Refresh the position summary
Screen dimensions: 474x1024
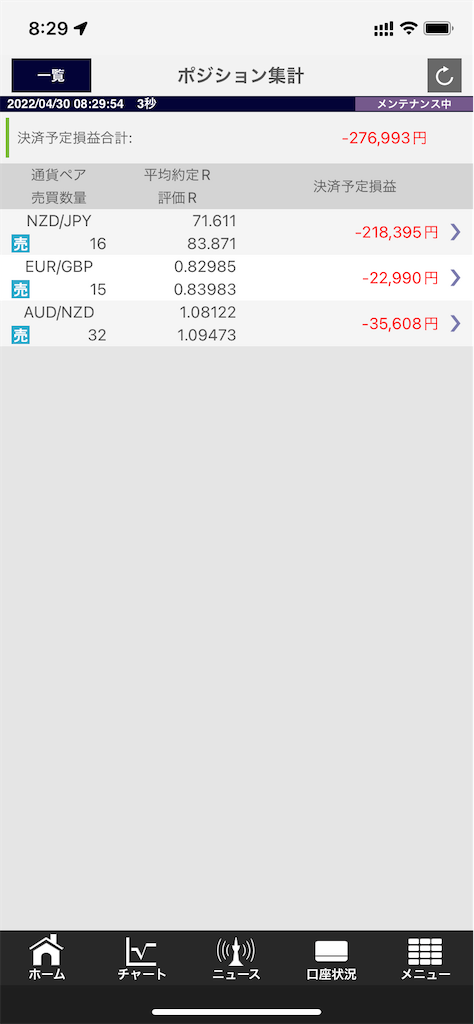[x=444, y=76]
